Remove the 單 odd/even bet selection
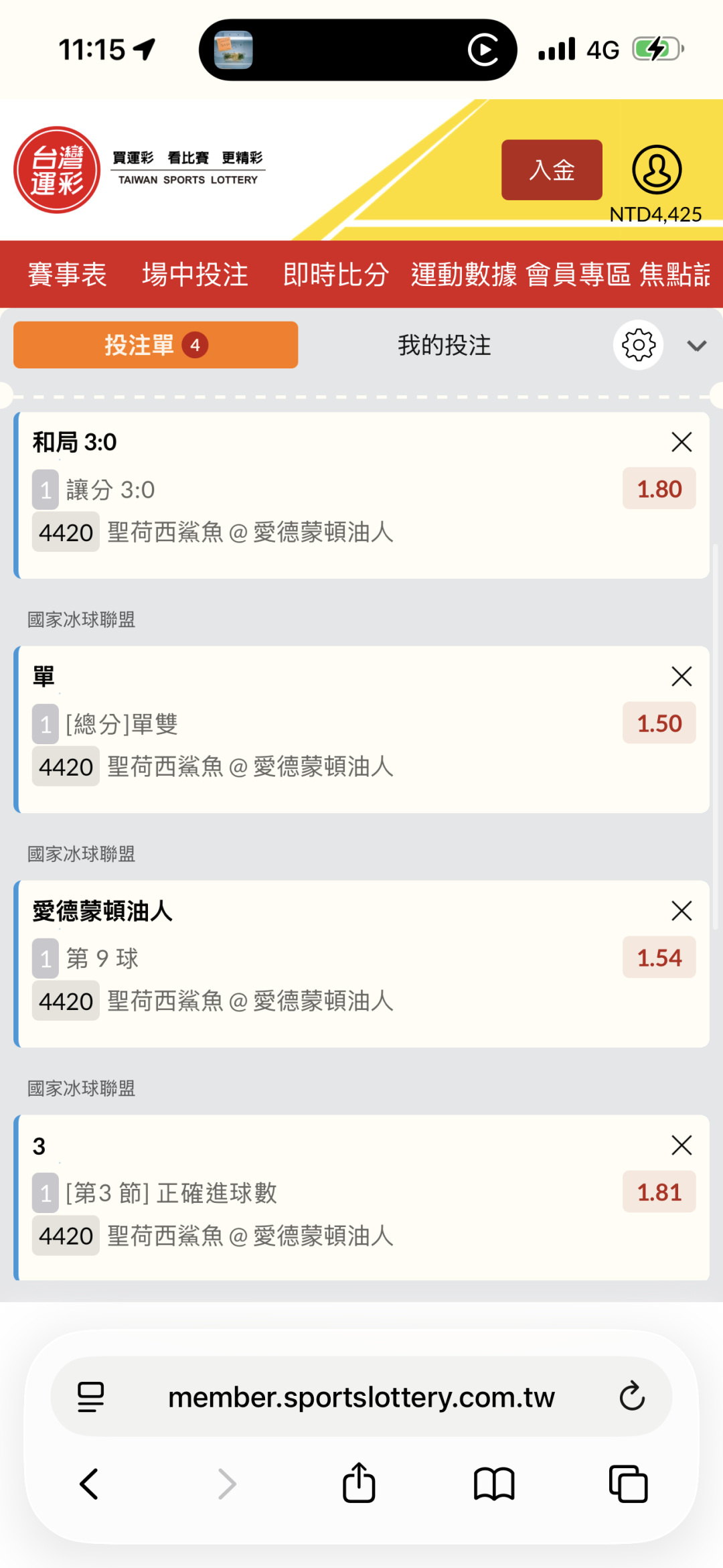 [681, 676]
